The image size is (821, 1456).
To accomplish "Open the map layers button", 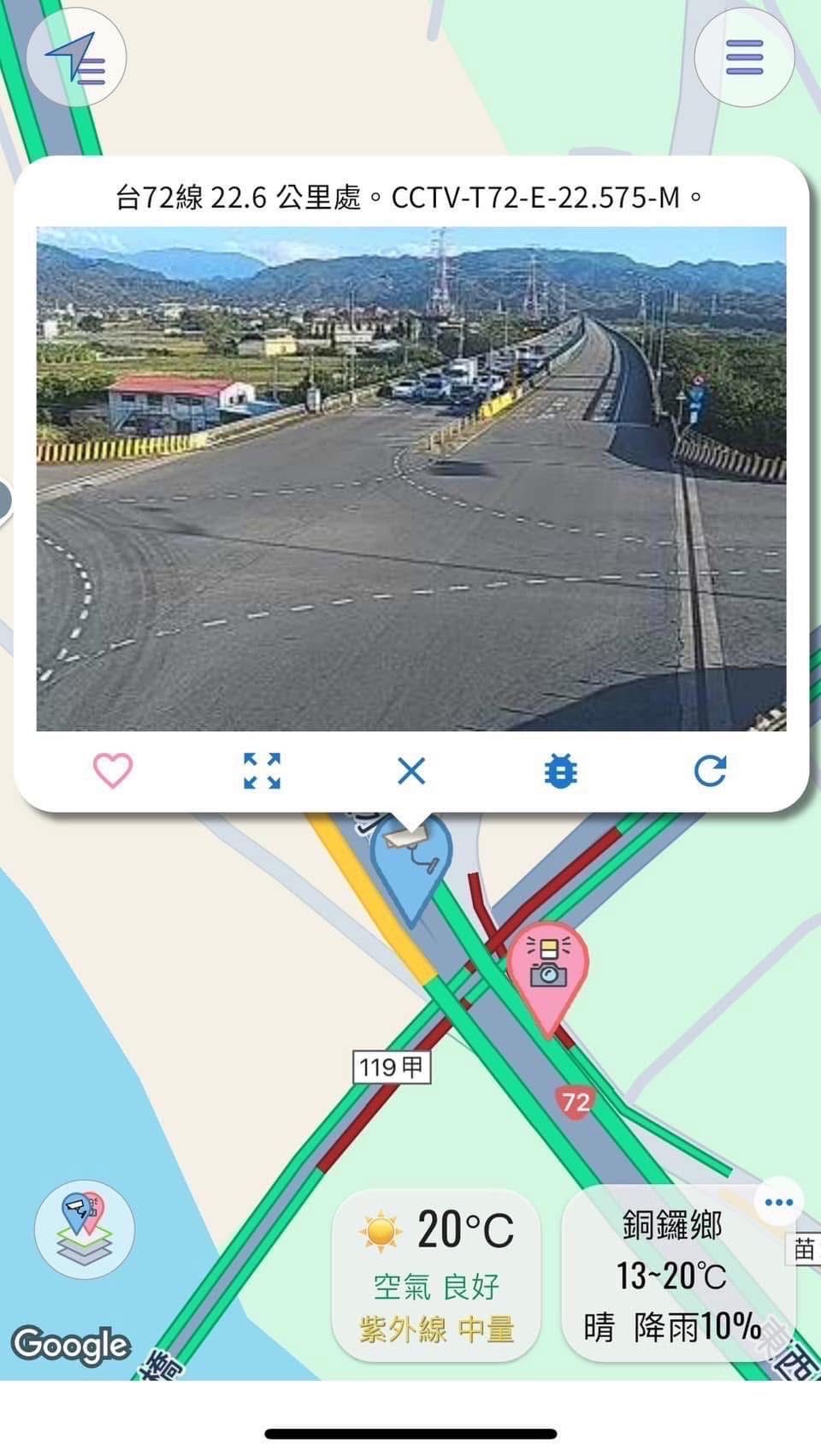I will (85, 1229).
